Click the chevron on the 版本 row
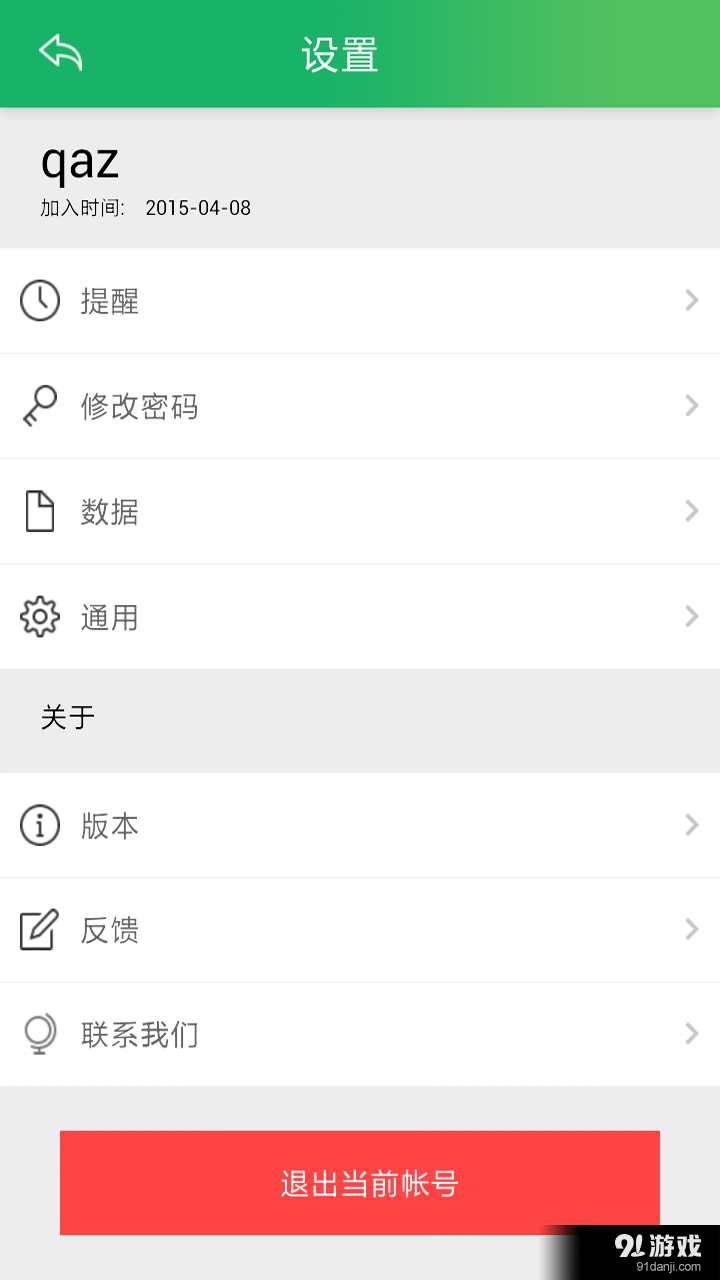 tap(692, 825)
